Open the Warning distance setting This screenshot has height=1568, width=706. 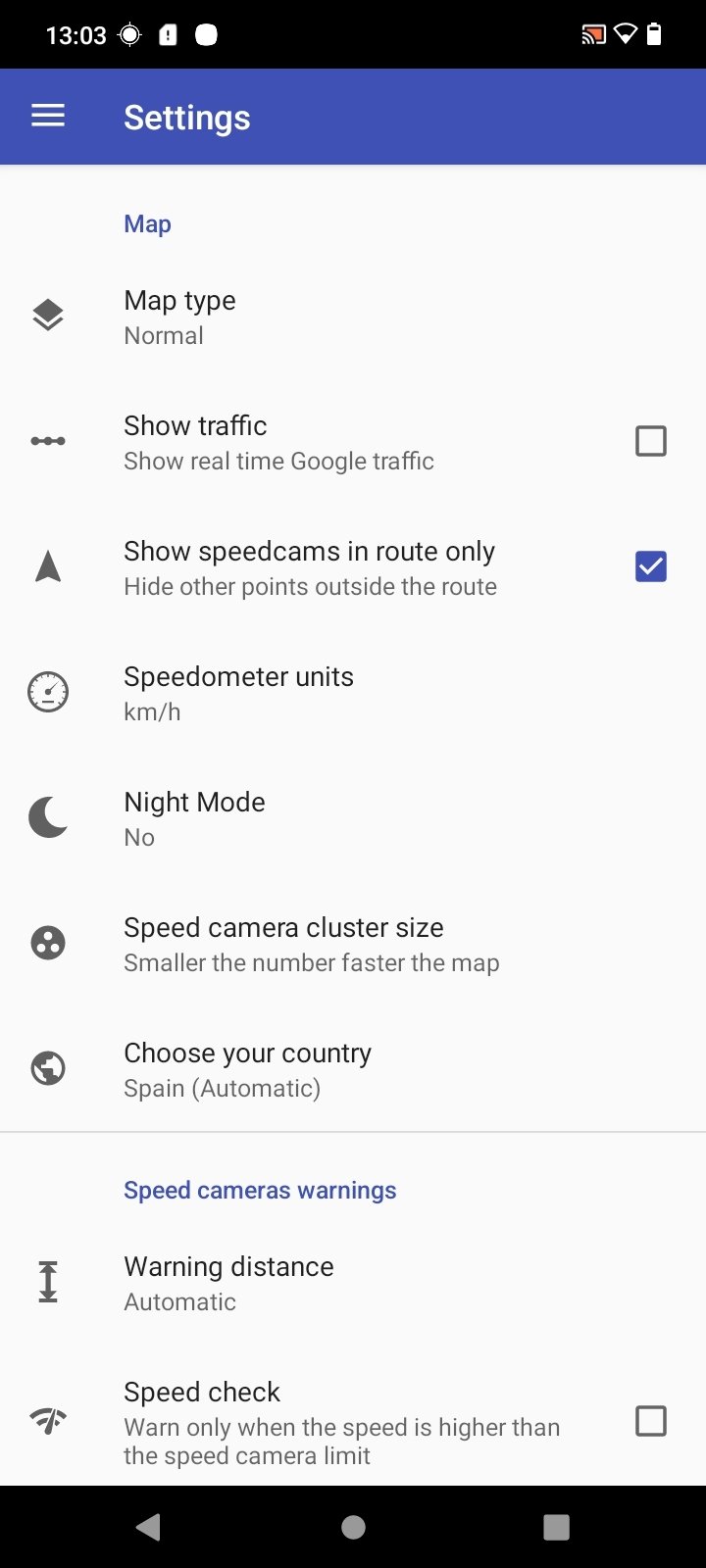coord(353,1282)
